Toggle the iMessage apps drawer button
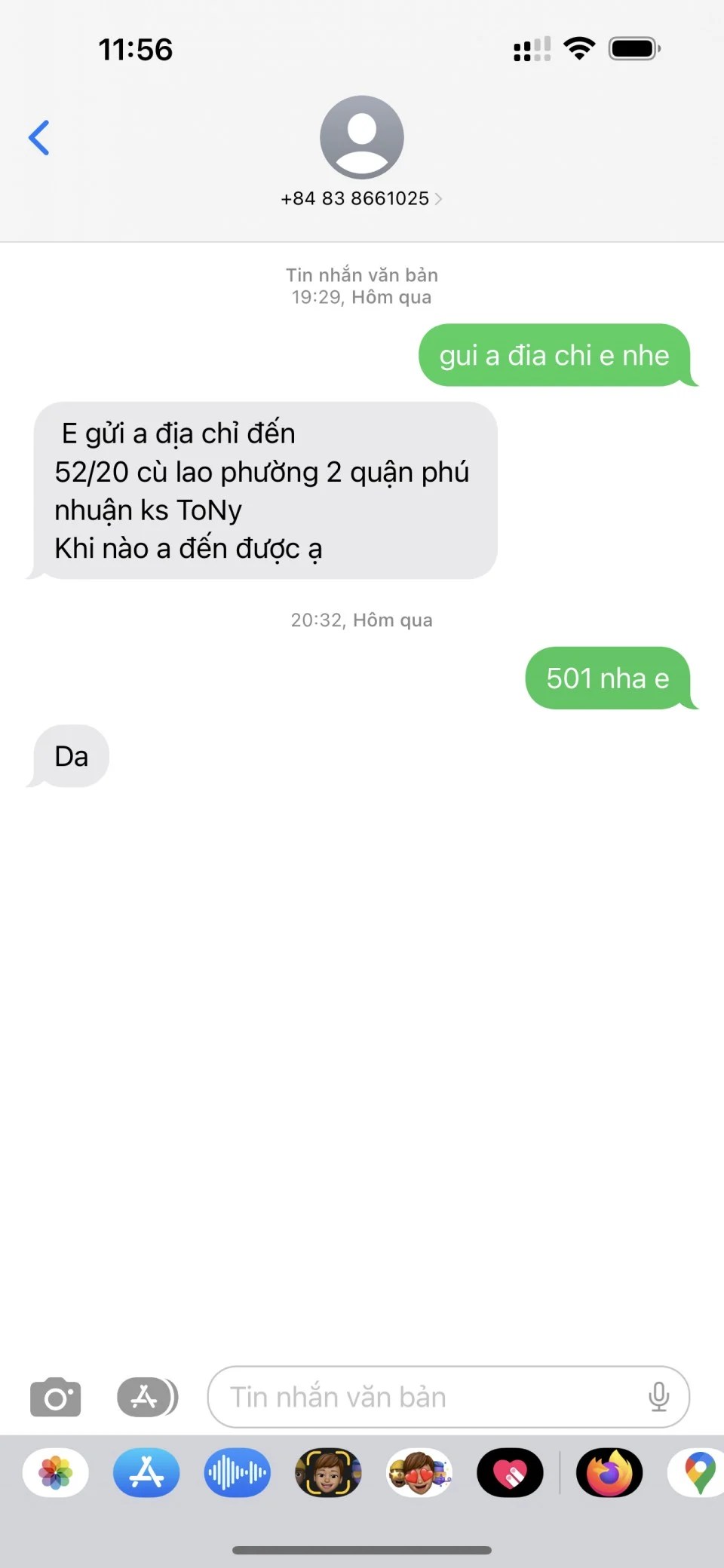Image resolution: width=724 pixels, height=1568 pixels. coord(147,1397)
